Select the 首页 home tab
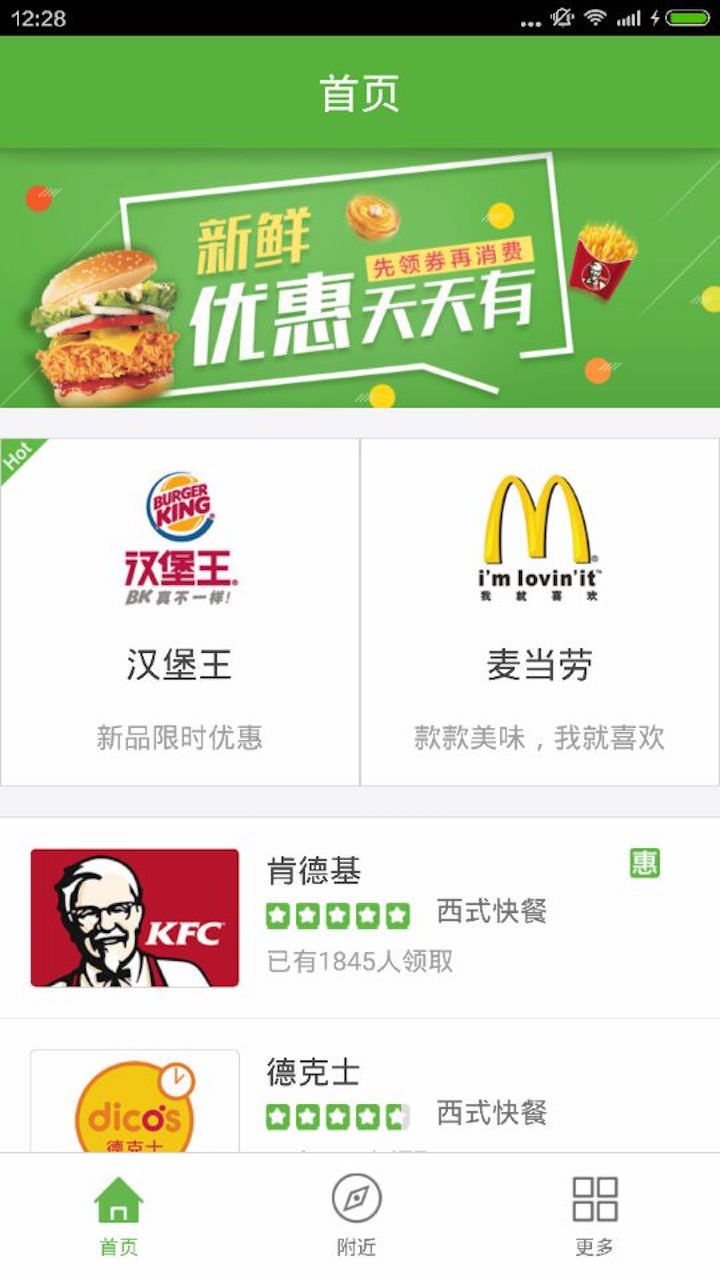 click(119, 1216)
